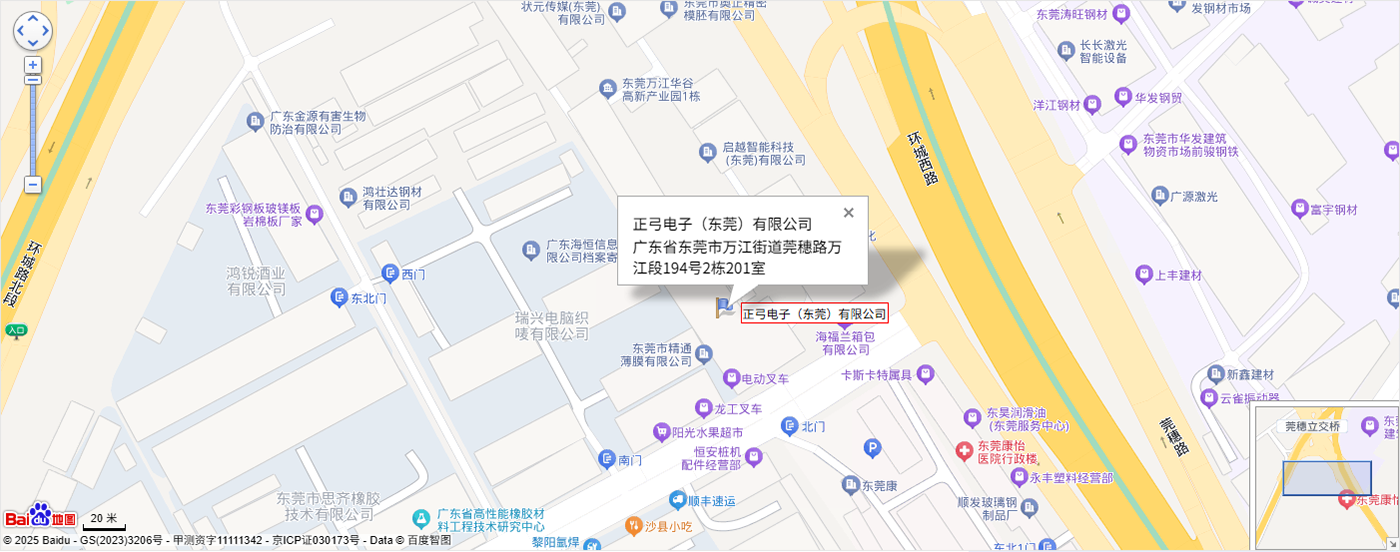This screenshot has height=552, width=1400.
Task: Pan the map left using the arrow
Action: click(20, 31)
